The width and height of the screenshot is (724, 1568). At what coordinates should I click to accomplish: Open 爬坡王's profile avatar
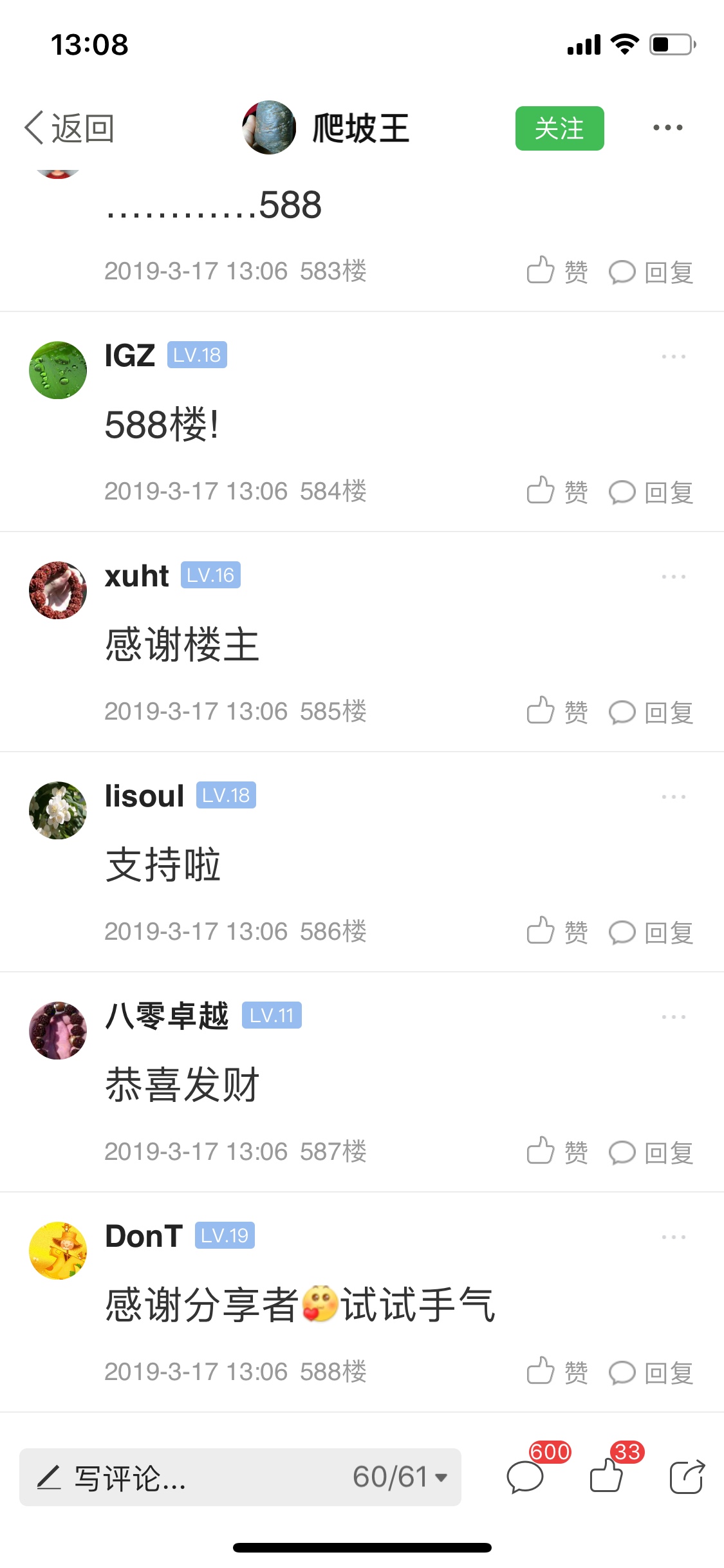click(269, 127)
